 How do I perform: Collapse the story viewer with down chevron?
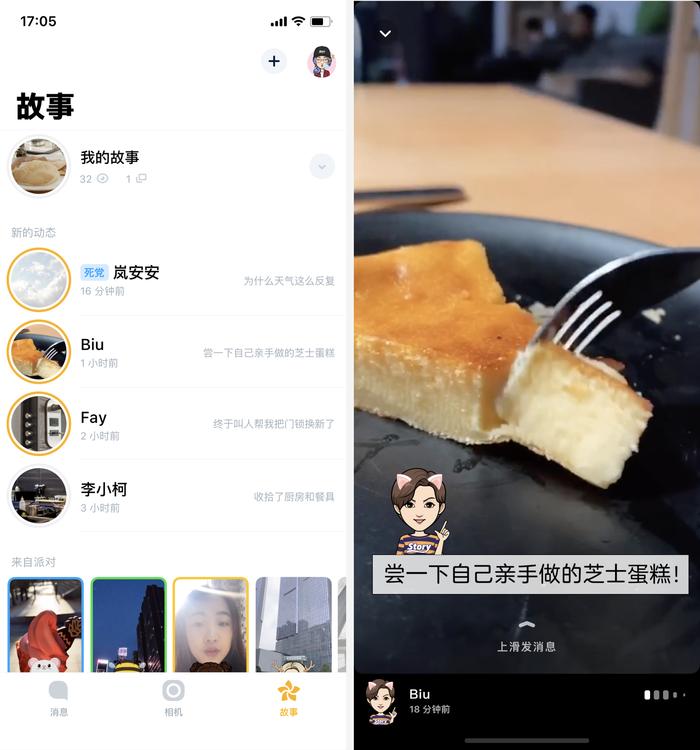tap(385, 33)
